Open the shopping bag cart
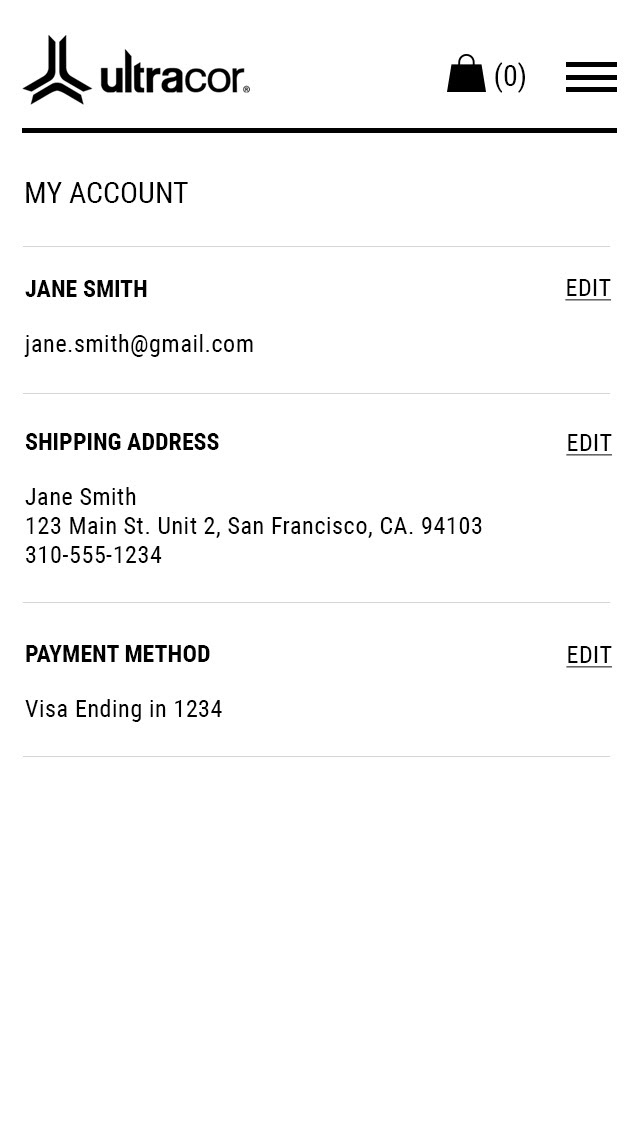This screenshot has width=640, height=1137. [x=486, y=74]
